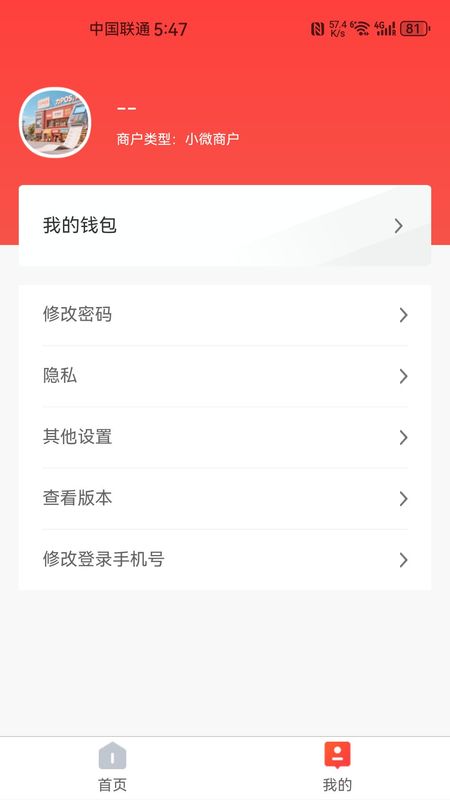Open the 隐私 privacy row

pos(225,376)
